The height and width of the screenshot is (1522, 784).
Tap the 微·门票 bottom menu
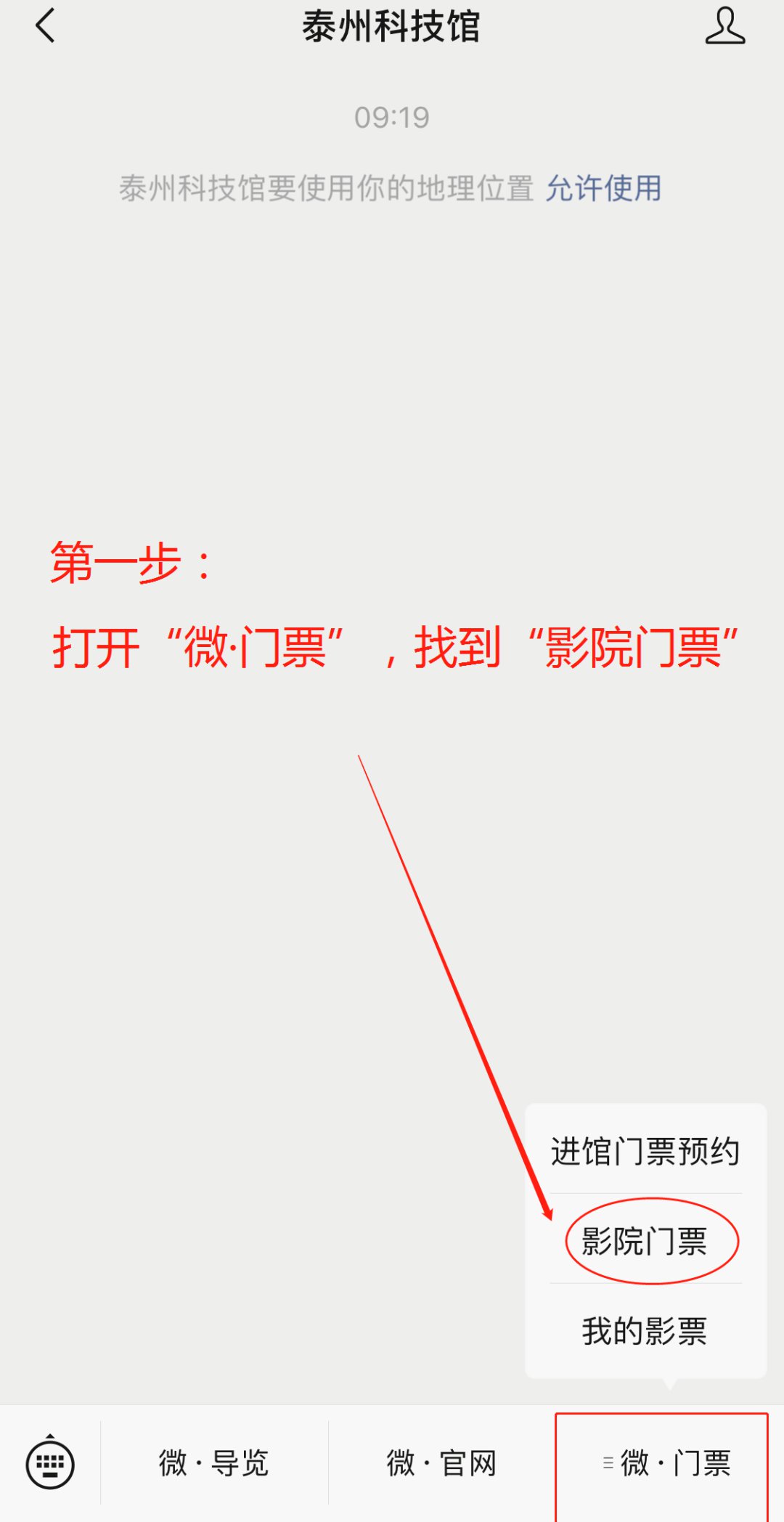[x=666, y=1463]
